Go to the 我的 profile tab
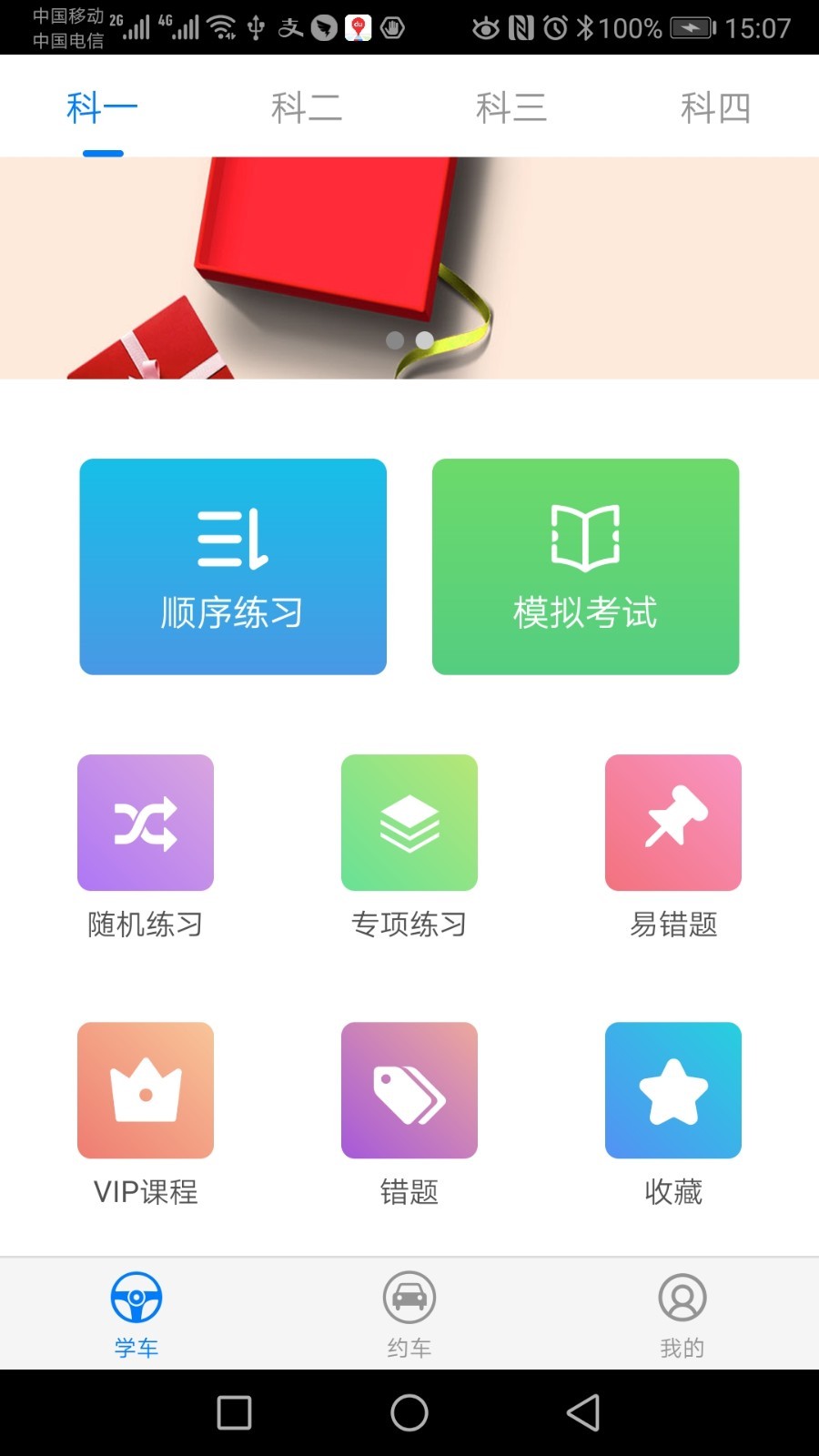Viewport: 819px width, 1456px height. click(x=682, y=1314)
